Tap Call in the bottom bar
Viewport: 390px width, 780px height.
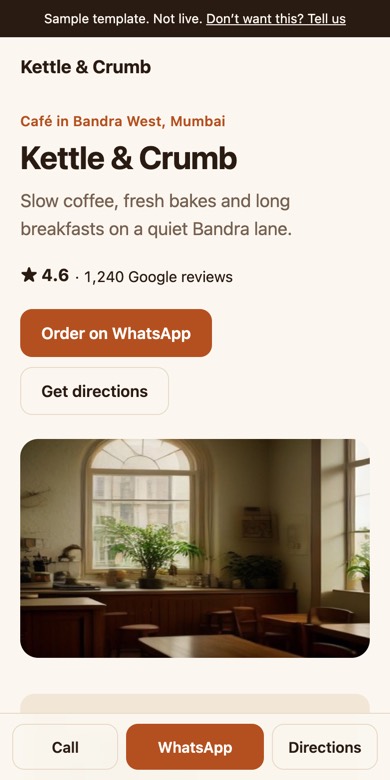(x=65, y=747)
